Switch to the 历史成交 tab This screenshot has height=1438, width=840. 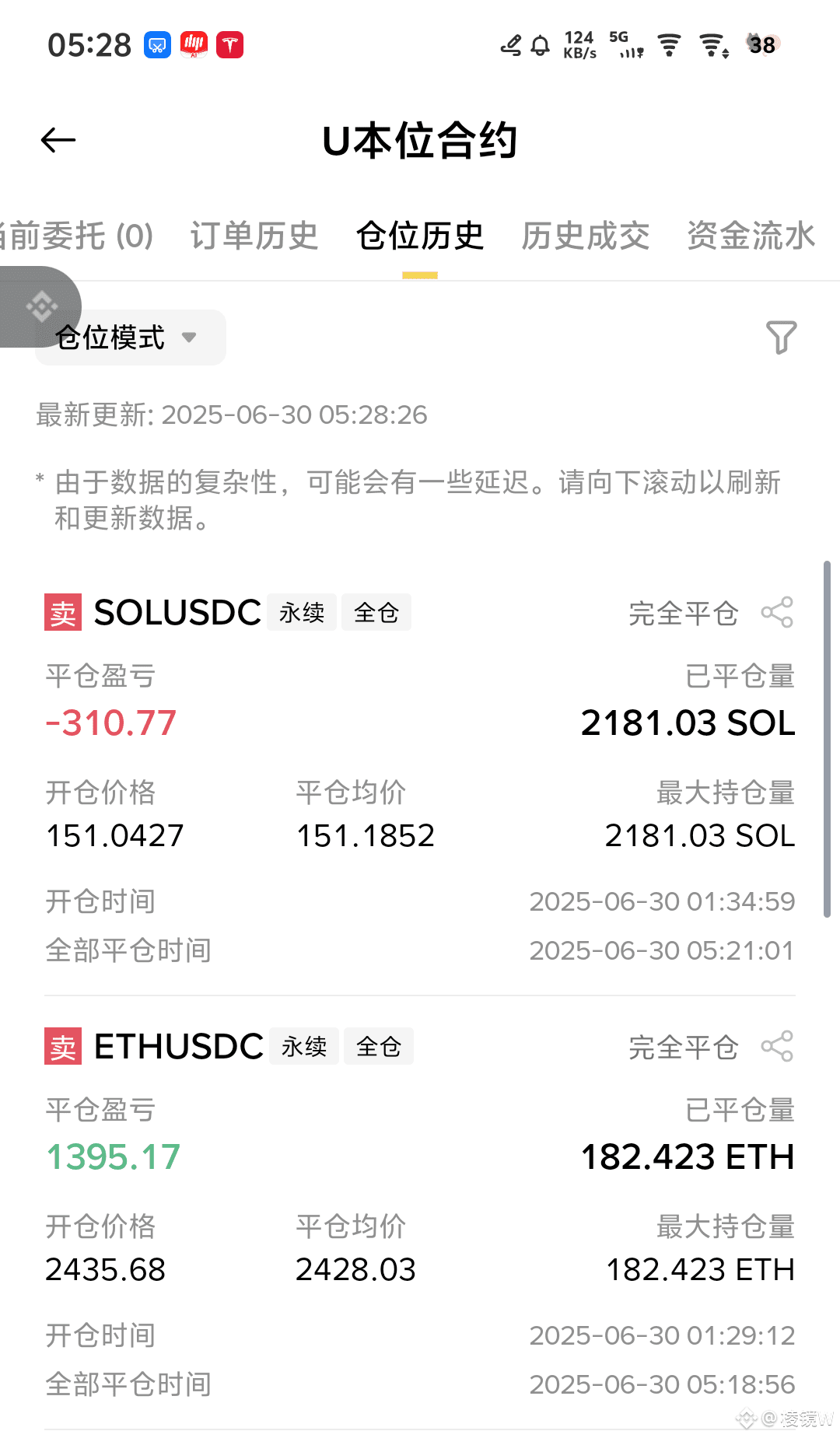[x=585, y=236]
